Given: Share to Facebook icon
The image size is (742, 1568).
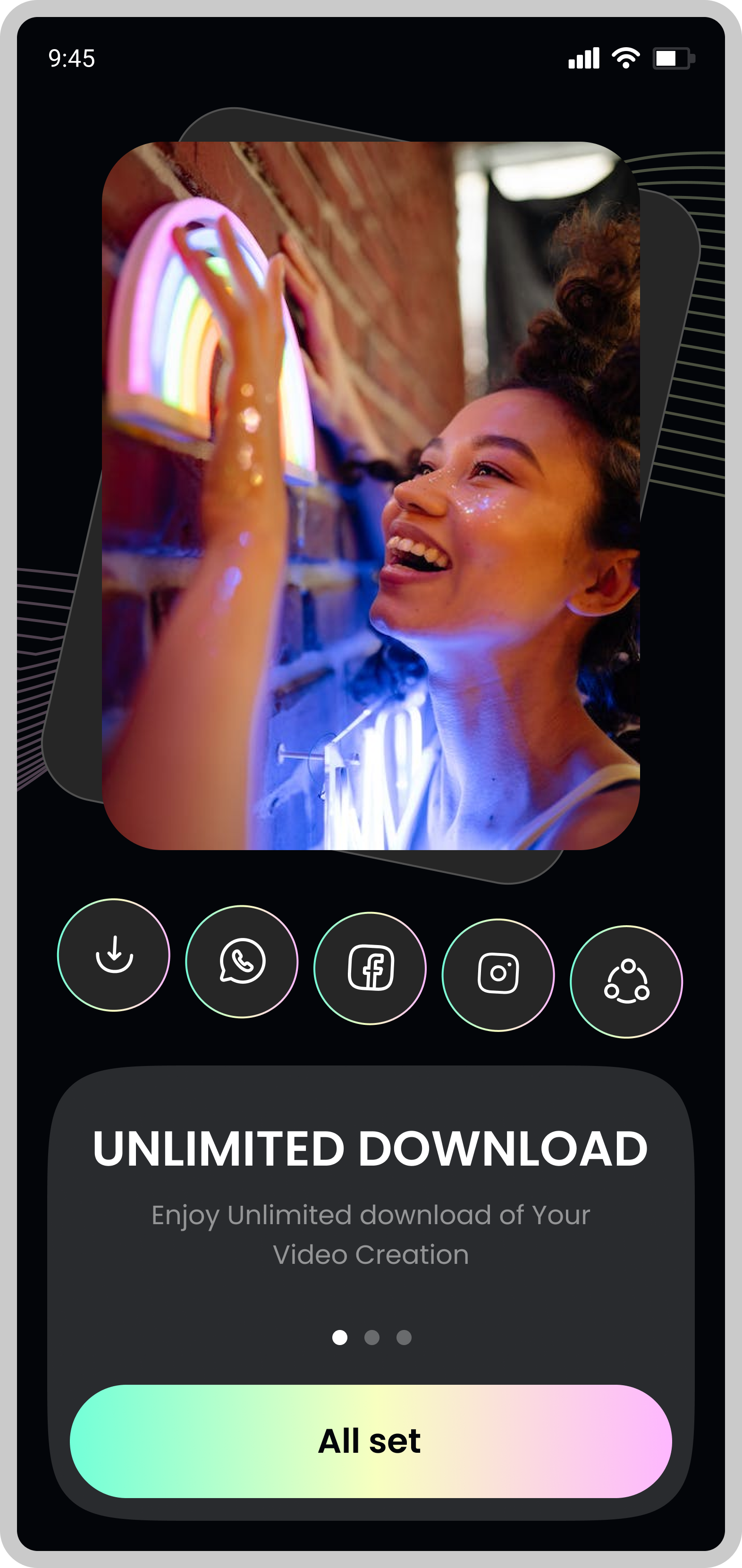Looking at the screenshot, I should pos(370,968).
